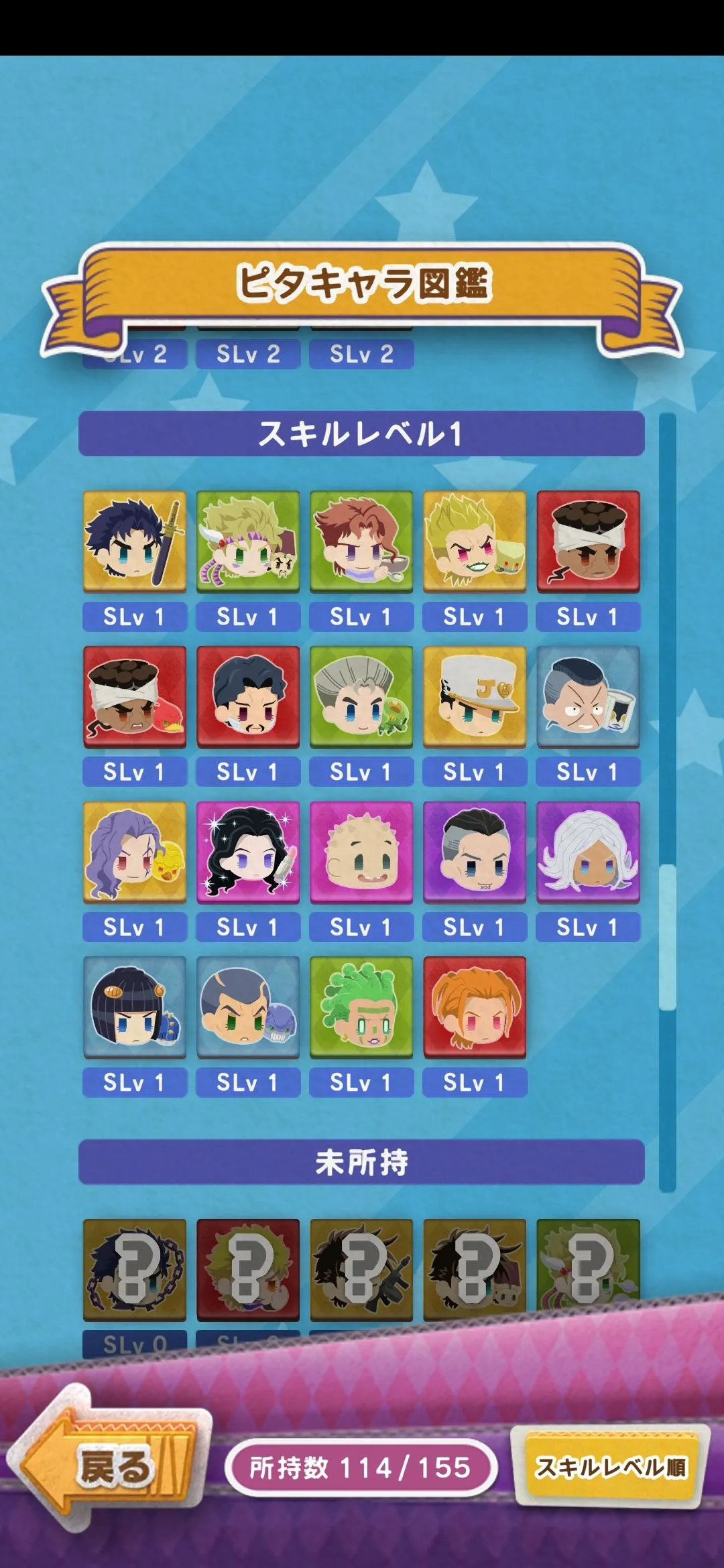View the angry blond character with green lips

[x=475, y=541]
